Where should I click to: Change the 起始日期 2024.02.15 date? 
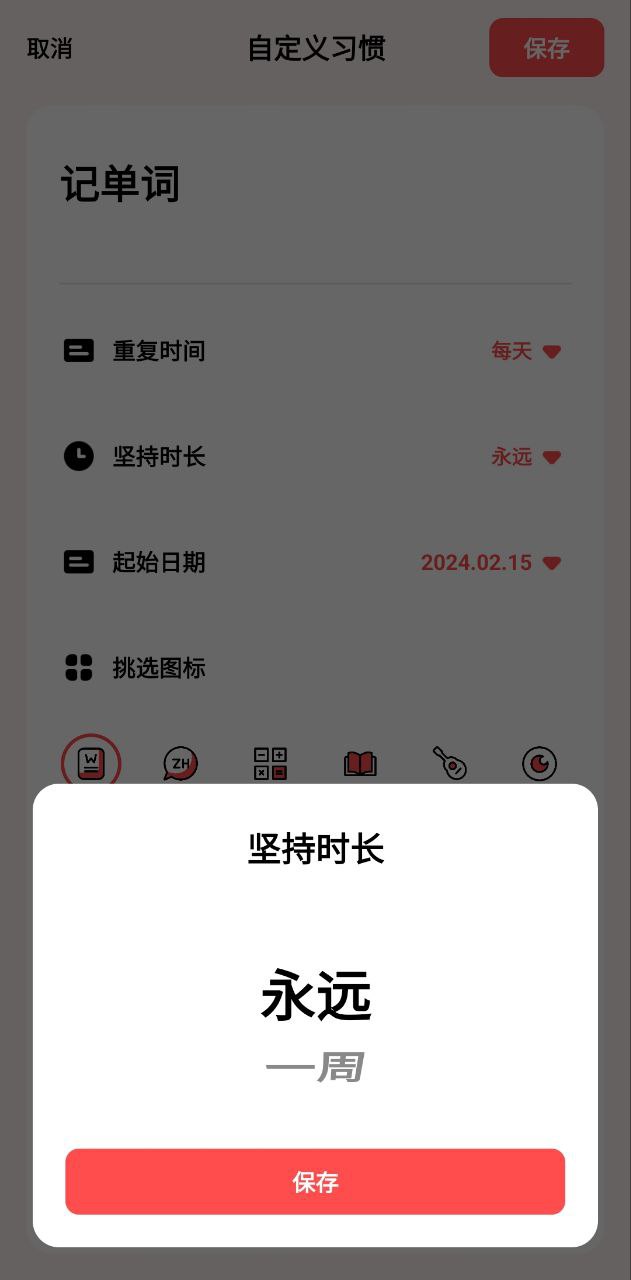pyautogui.click(x=491, y=562)
